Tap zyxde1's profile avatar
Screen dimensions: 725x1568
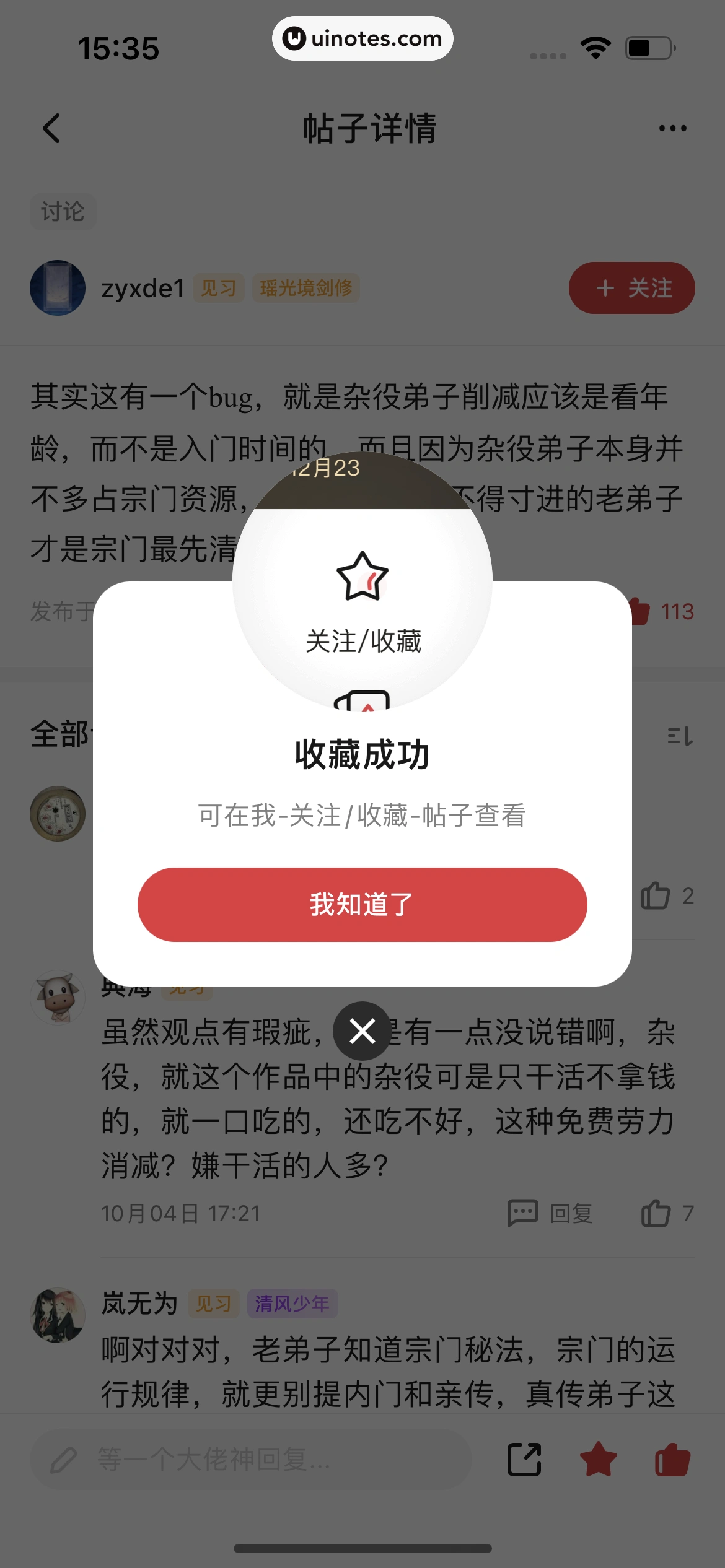pyautogui.click(x=57, y=288)
